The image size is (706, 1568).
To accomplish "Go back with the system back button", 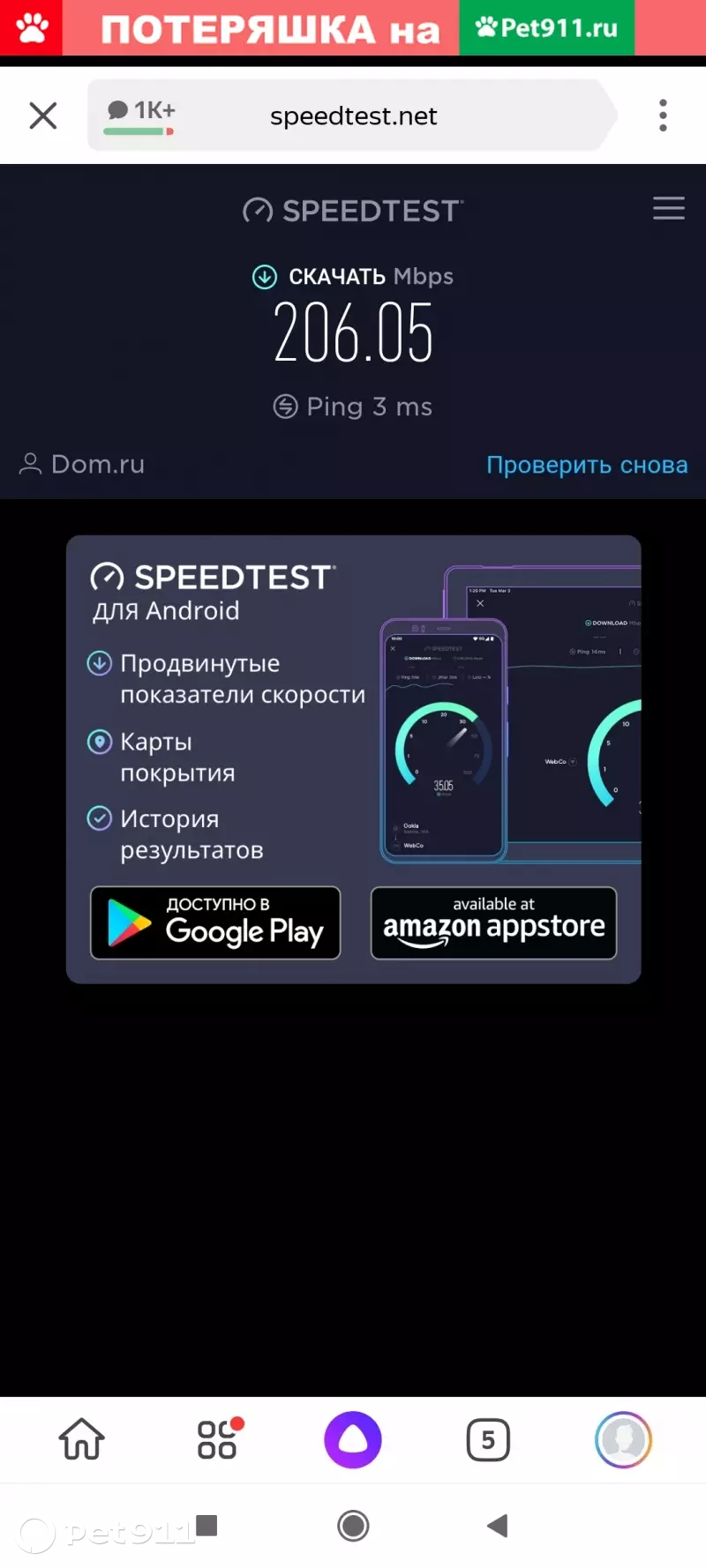I will (x=498, y=1526).
